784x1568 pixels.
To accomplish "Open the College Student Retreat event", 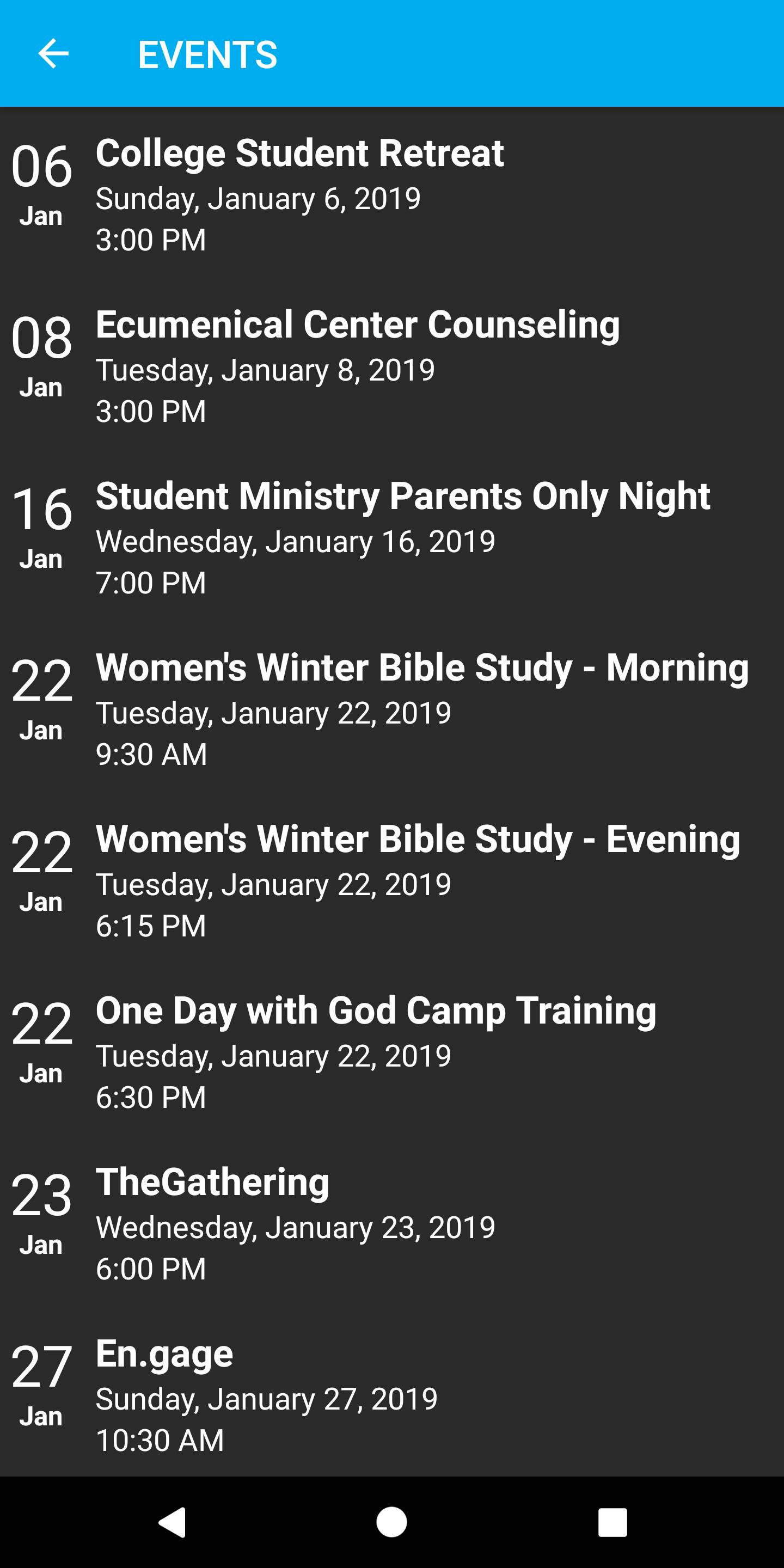I will 392,194.
